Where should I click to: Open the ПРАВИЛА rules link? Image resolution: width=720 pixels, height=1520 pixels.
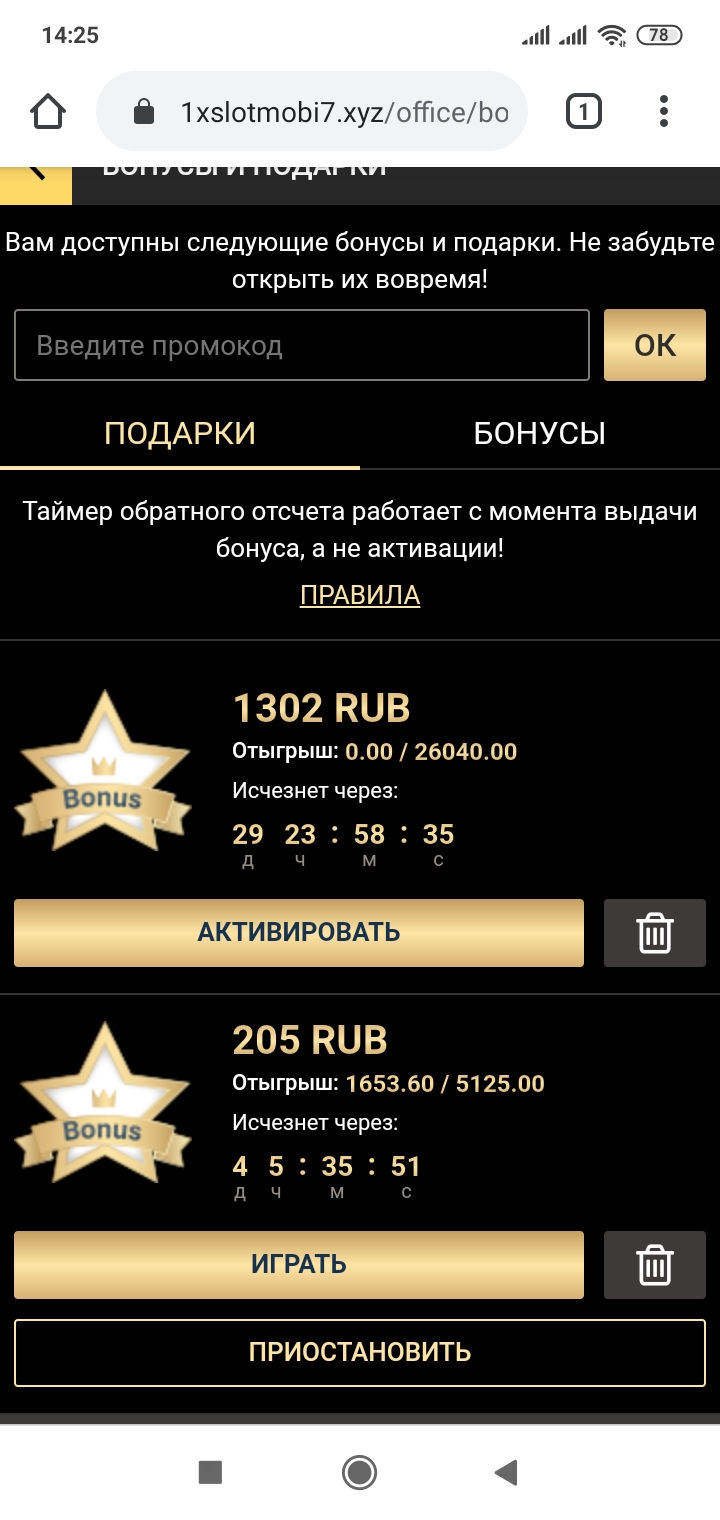pyautogui.click(x=360, y=594)
